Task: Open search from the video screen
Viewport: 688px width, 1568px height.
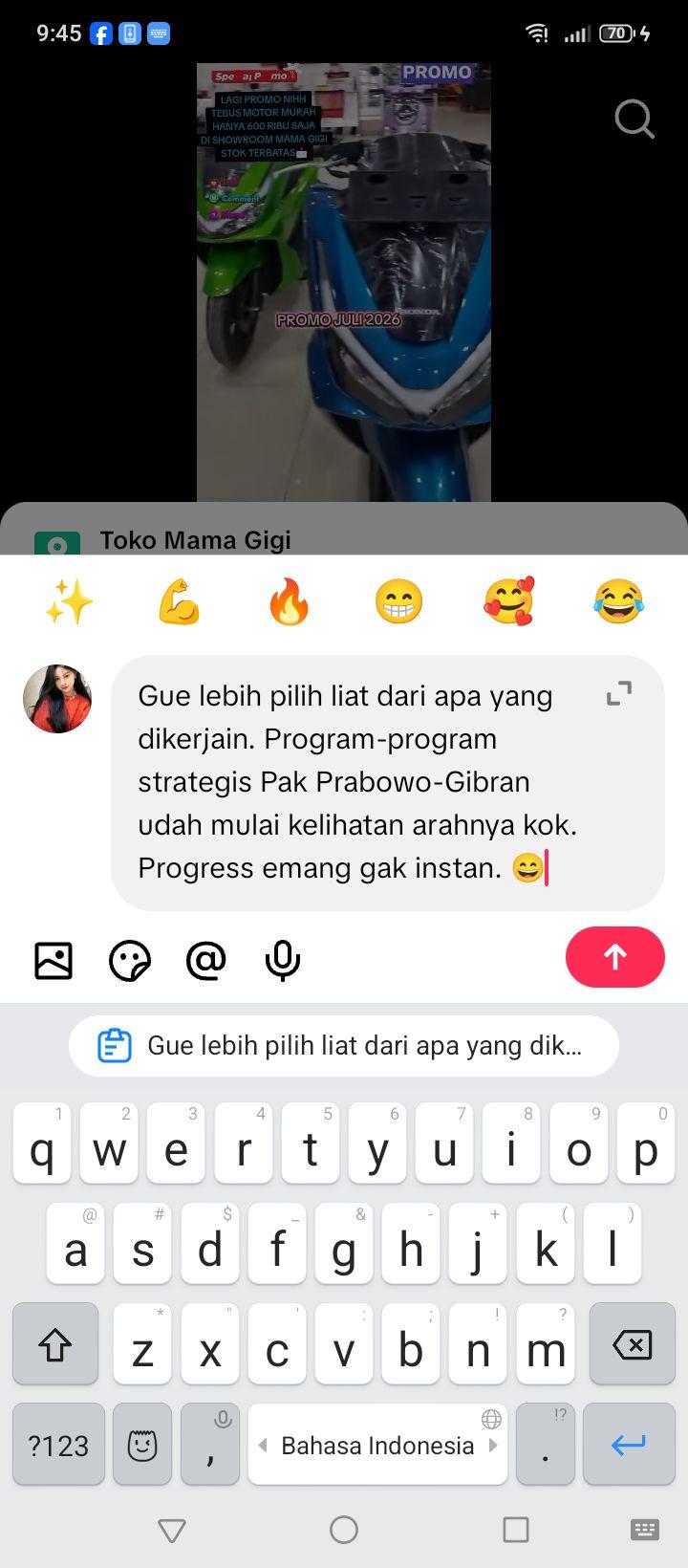Action: click(x=634, y=120)
